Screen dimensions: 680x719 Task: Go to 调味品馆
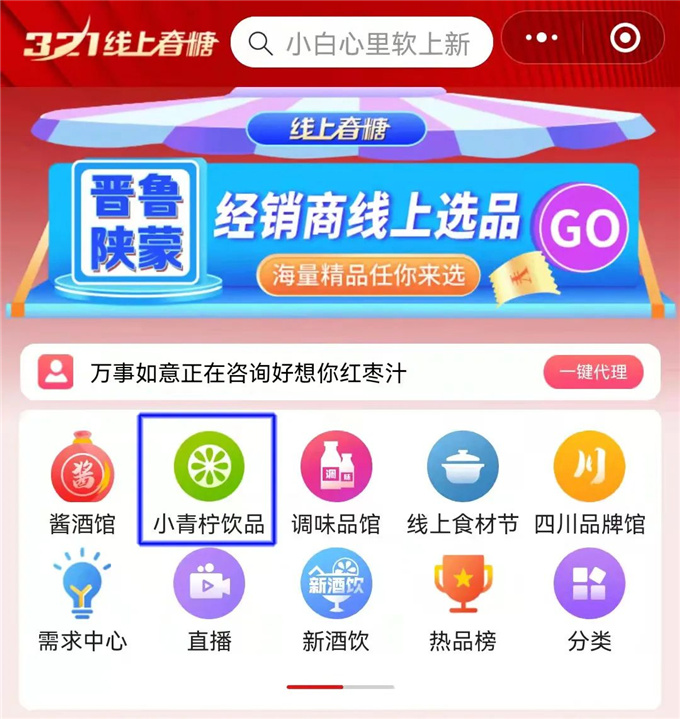tap(336, 482)
